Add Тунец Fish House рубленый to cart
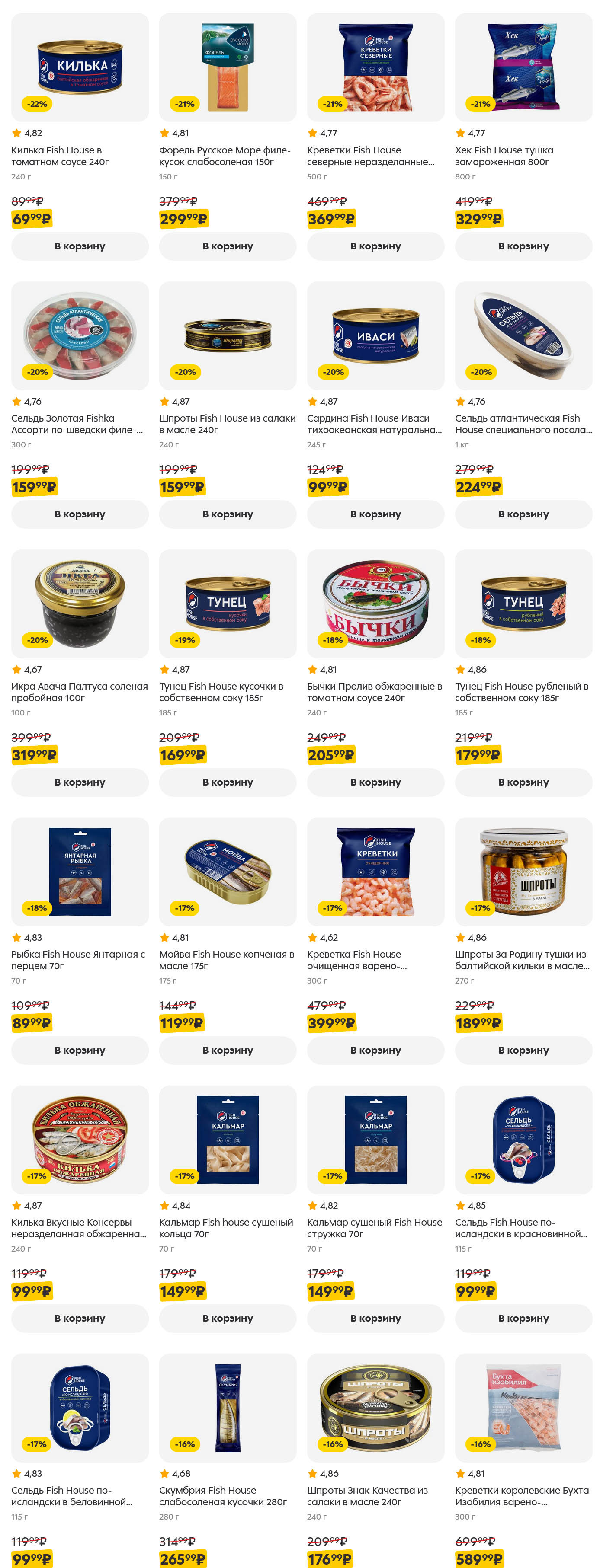This screenshot has width=600, height=1568. 523,782
